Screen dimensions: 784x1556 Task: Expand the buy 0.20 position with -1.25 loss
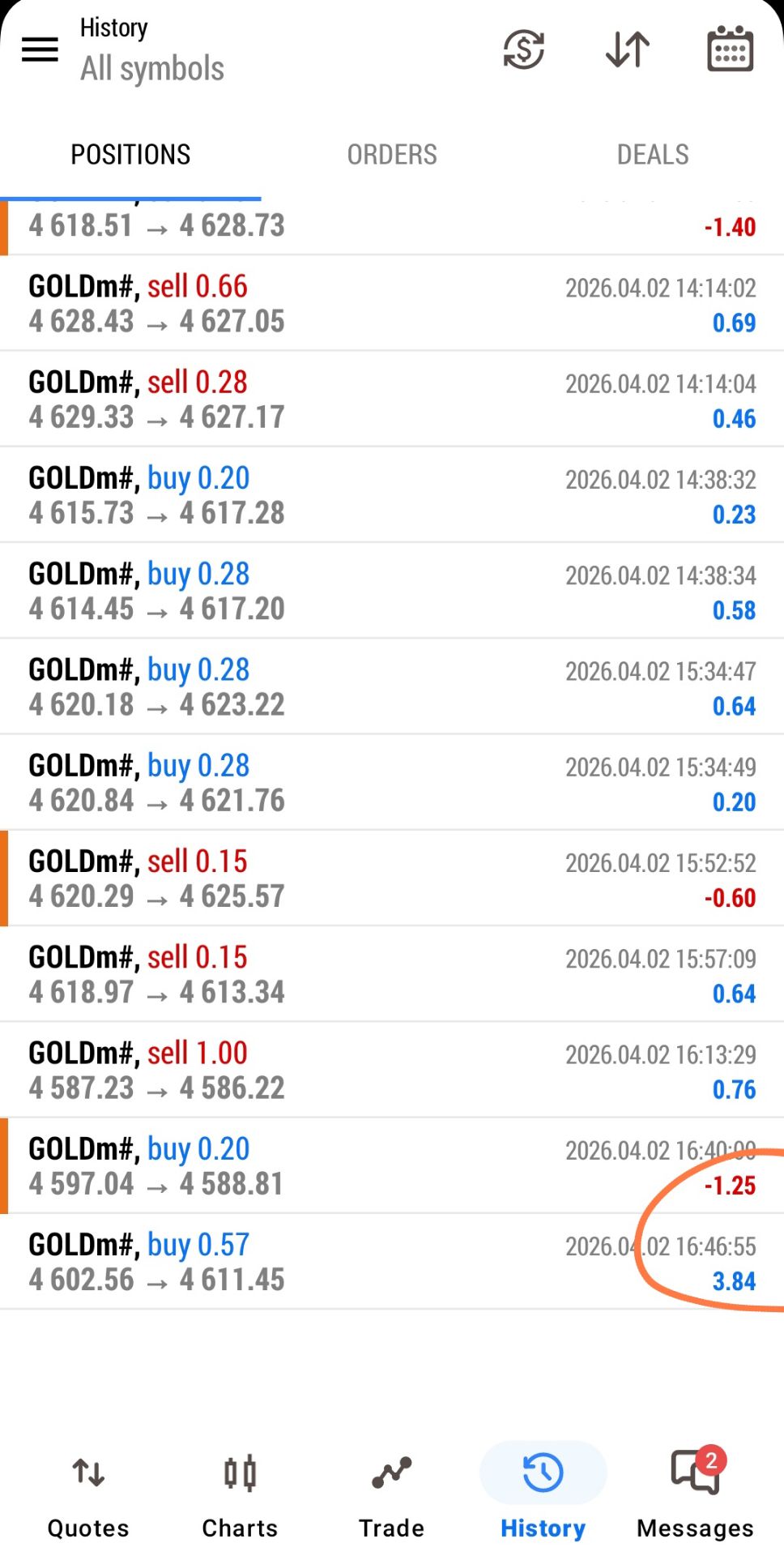[392, 1166]
